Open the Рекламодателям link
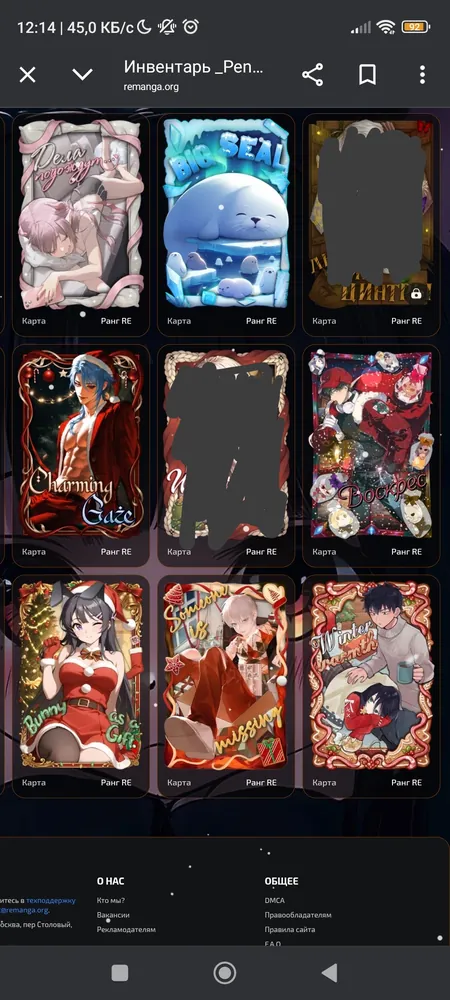Viewport: 450px width, 1000px height. [x=126, y=929]
